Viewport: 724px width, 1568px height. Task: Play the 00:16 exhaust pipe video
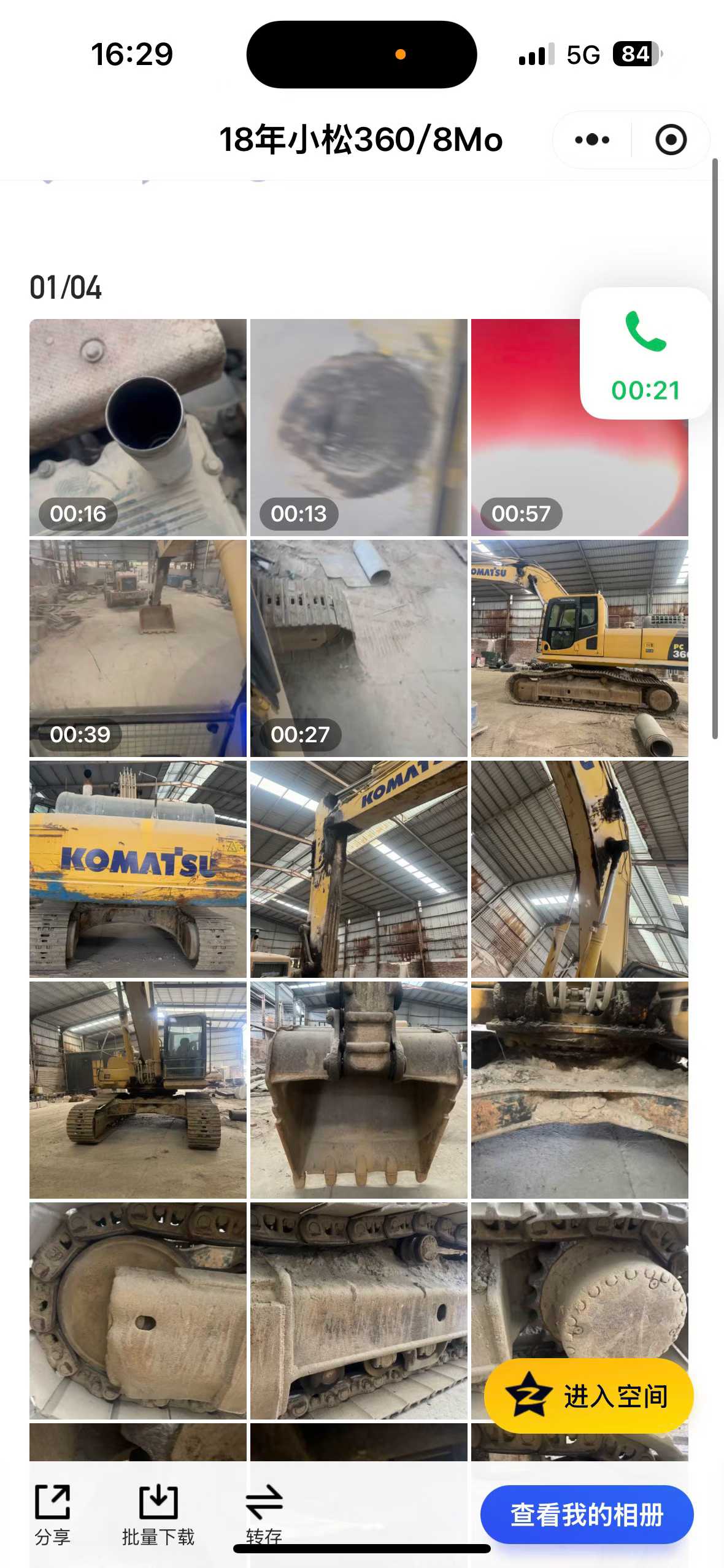click(137, 427)
